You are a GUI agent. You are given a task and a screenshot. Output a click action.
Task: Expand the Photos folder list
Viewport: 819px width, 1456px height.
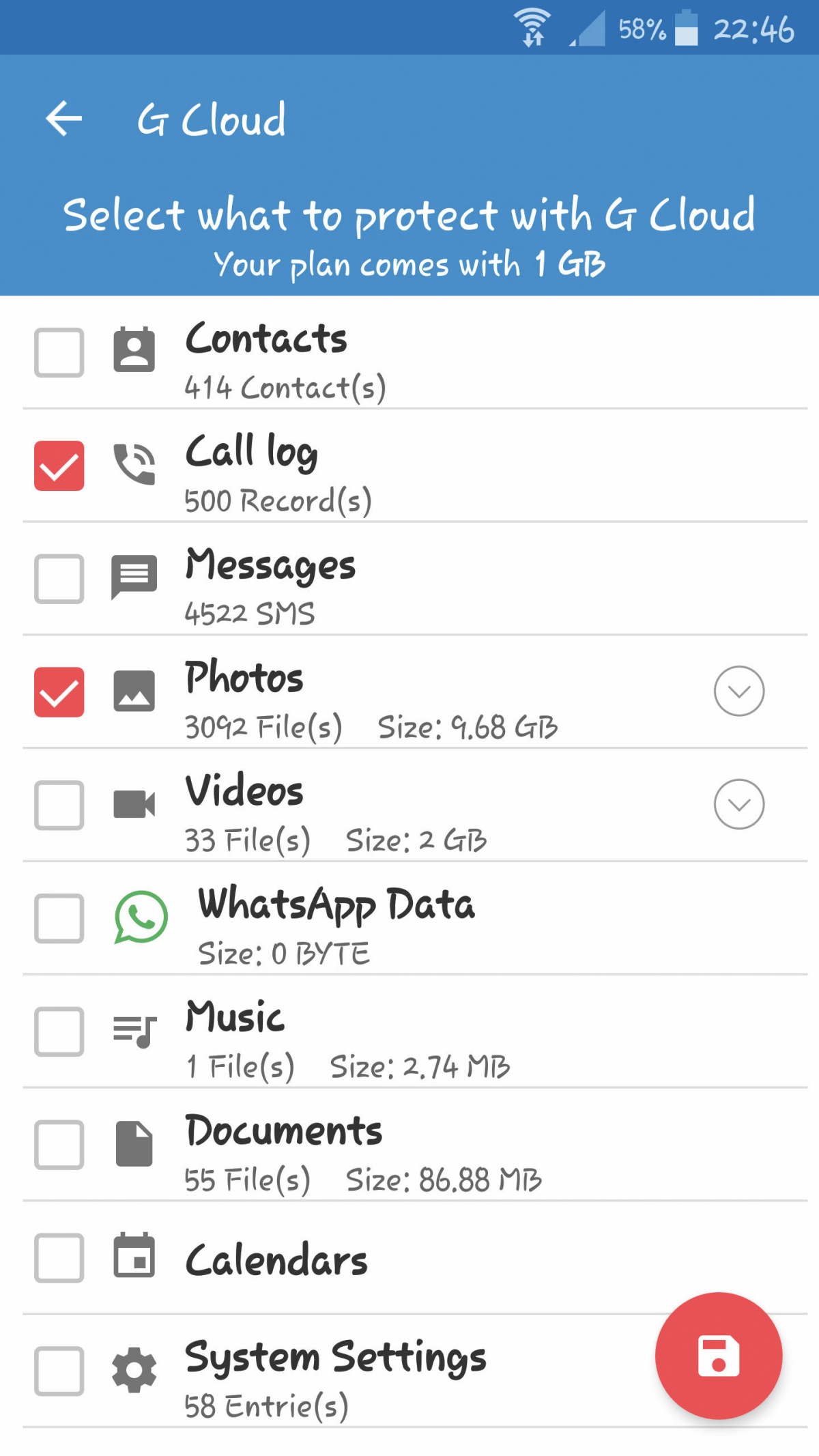point(739,691)
